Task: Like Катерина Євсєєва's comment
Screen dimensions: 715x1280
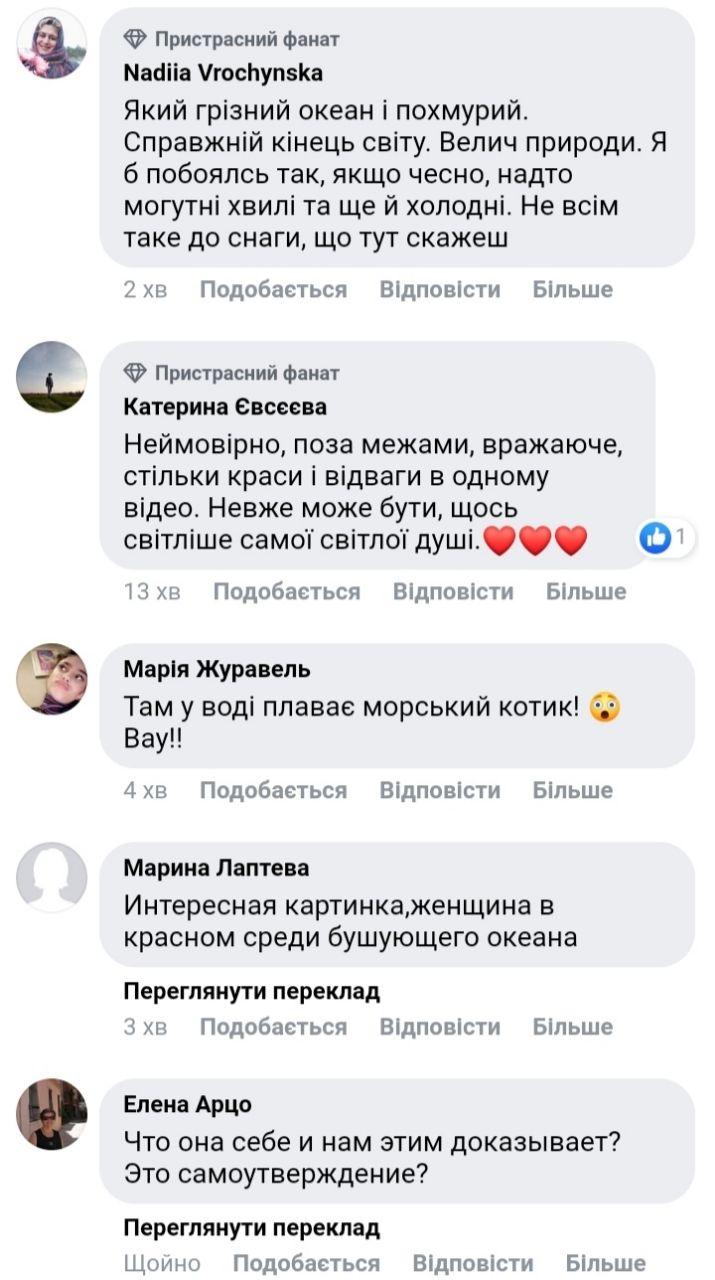Action: tap(286, 591)
